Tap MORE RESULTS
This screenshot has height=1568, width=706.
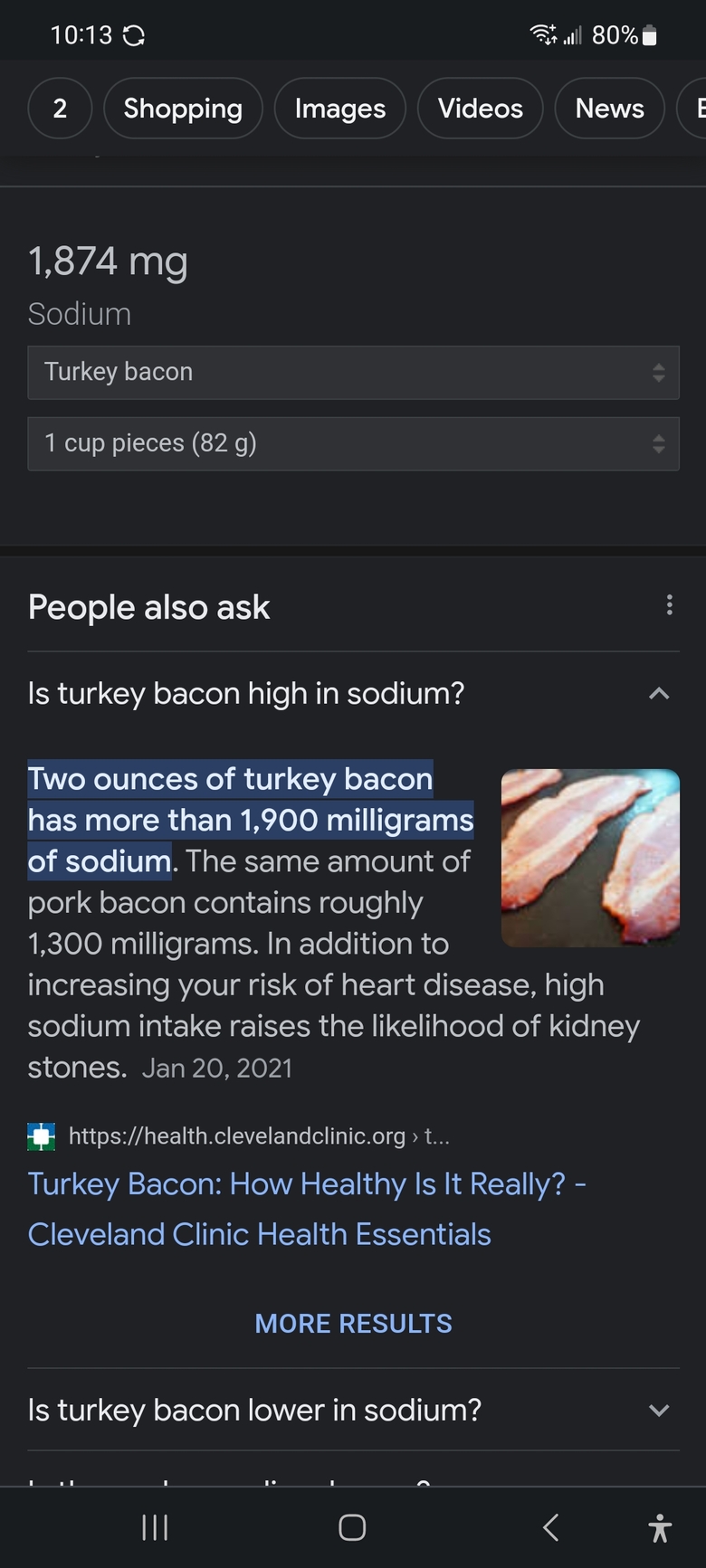tap(353, 1324)
